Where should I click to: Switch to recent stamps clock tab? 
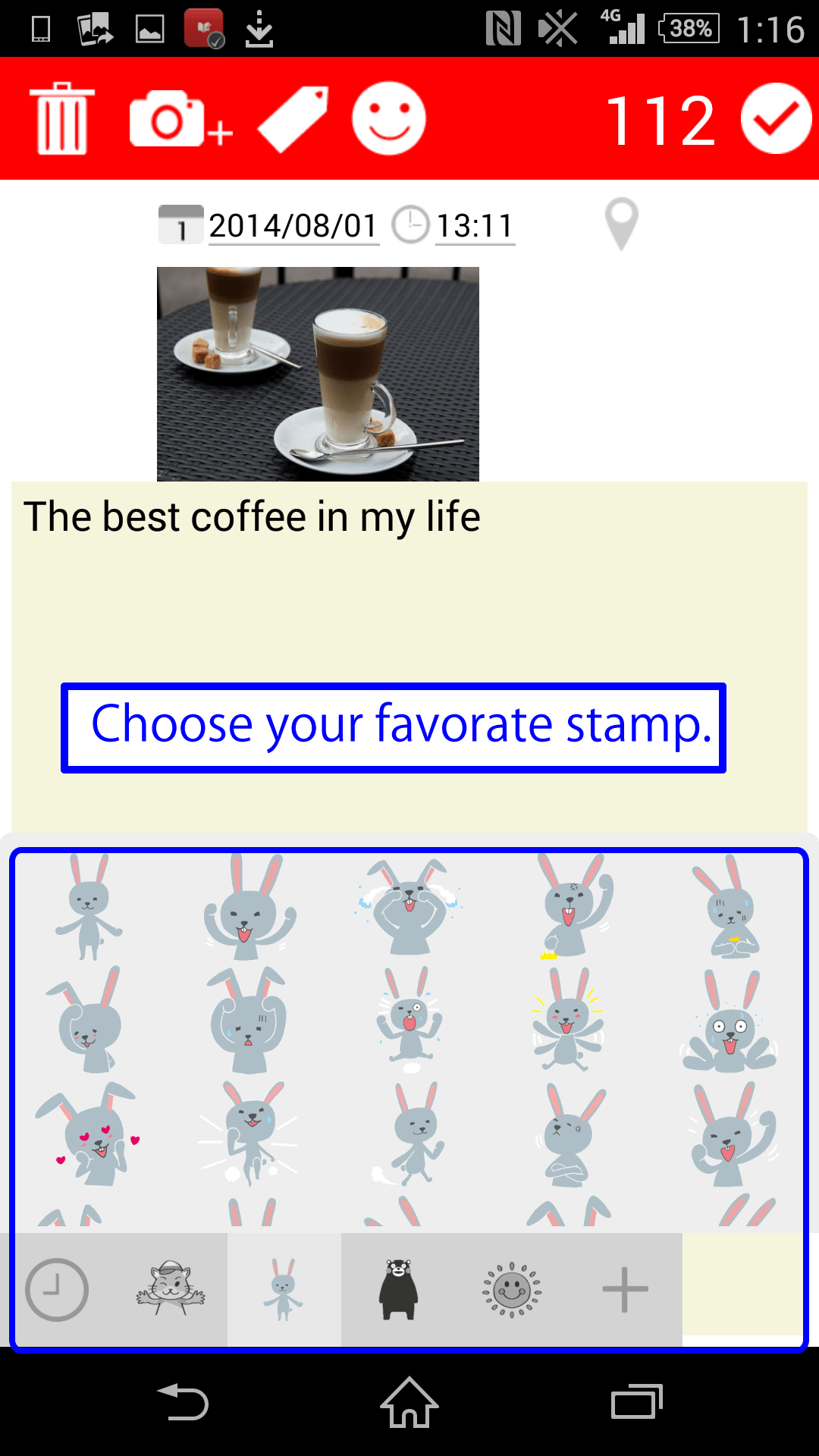(x=57, y=1289)
